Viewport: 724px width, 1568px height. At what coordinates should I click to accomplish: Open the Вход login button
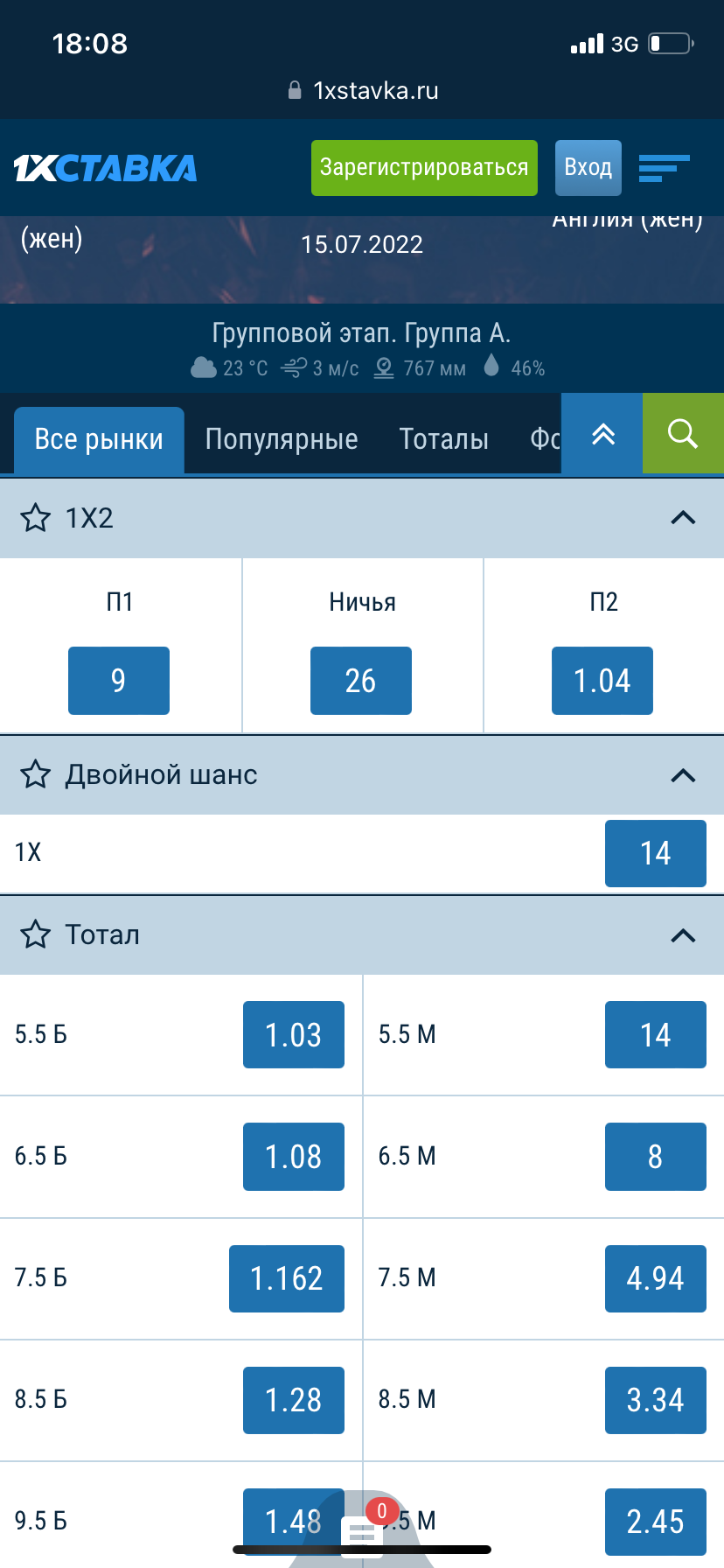tap(588, 167)
